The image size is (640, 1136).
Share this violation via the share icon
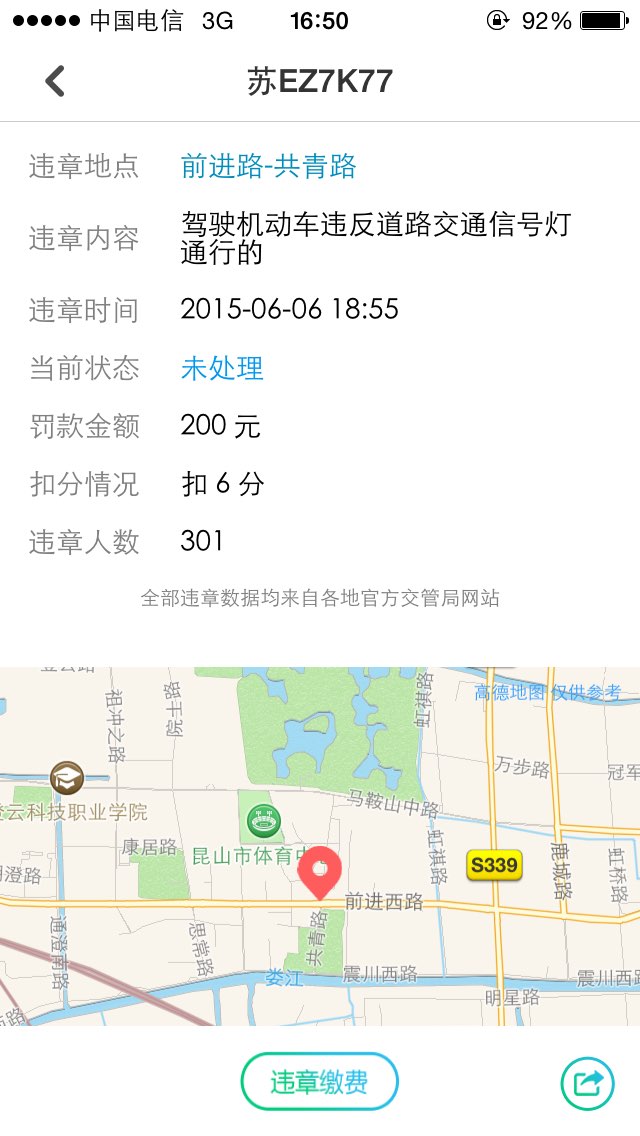point(588,1084)
